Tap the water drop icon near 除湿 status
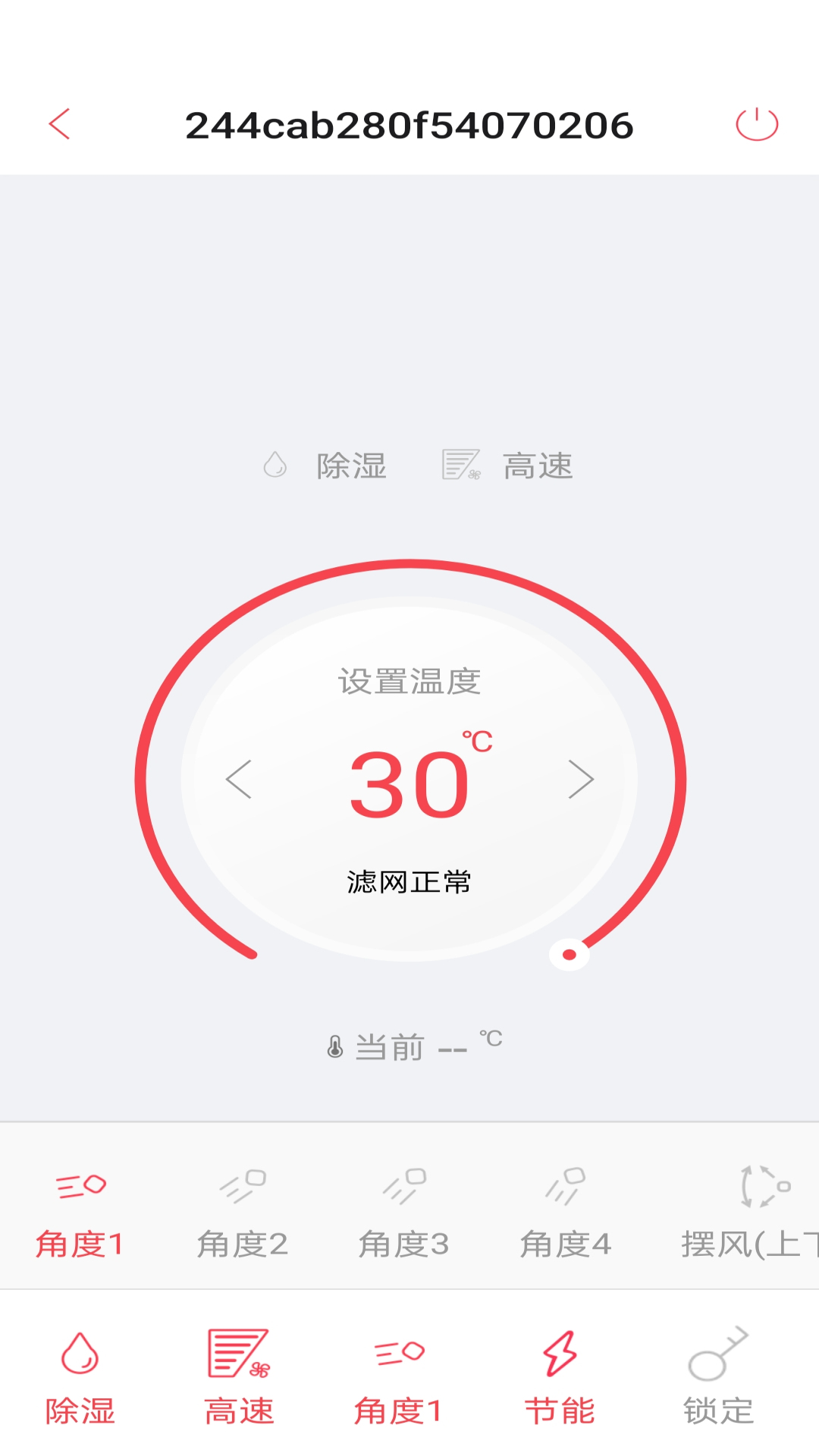The width and height of the screenshot is (819, 1456). [275, 465]
